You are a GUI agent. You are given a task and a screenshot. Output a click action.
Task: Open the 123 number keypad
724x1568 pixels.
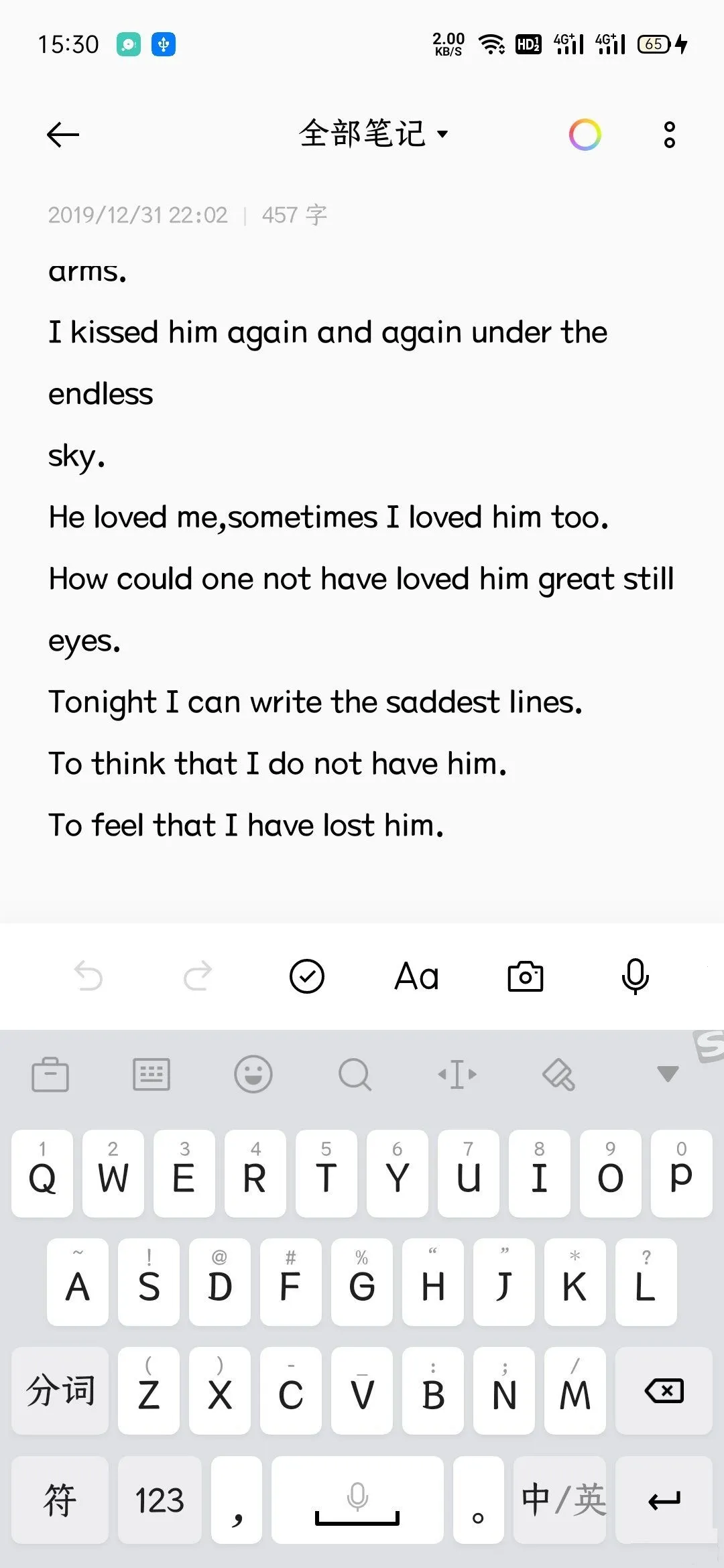click(160, 1500)
